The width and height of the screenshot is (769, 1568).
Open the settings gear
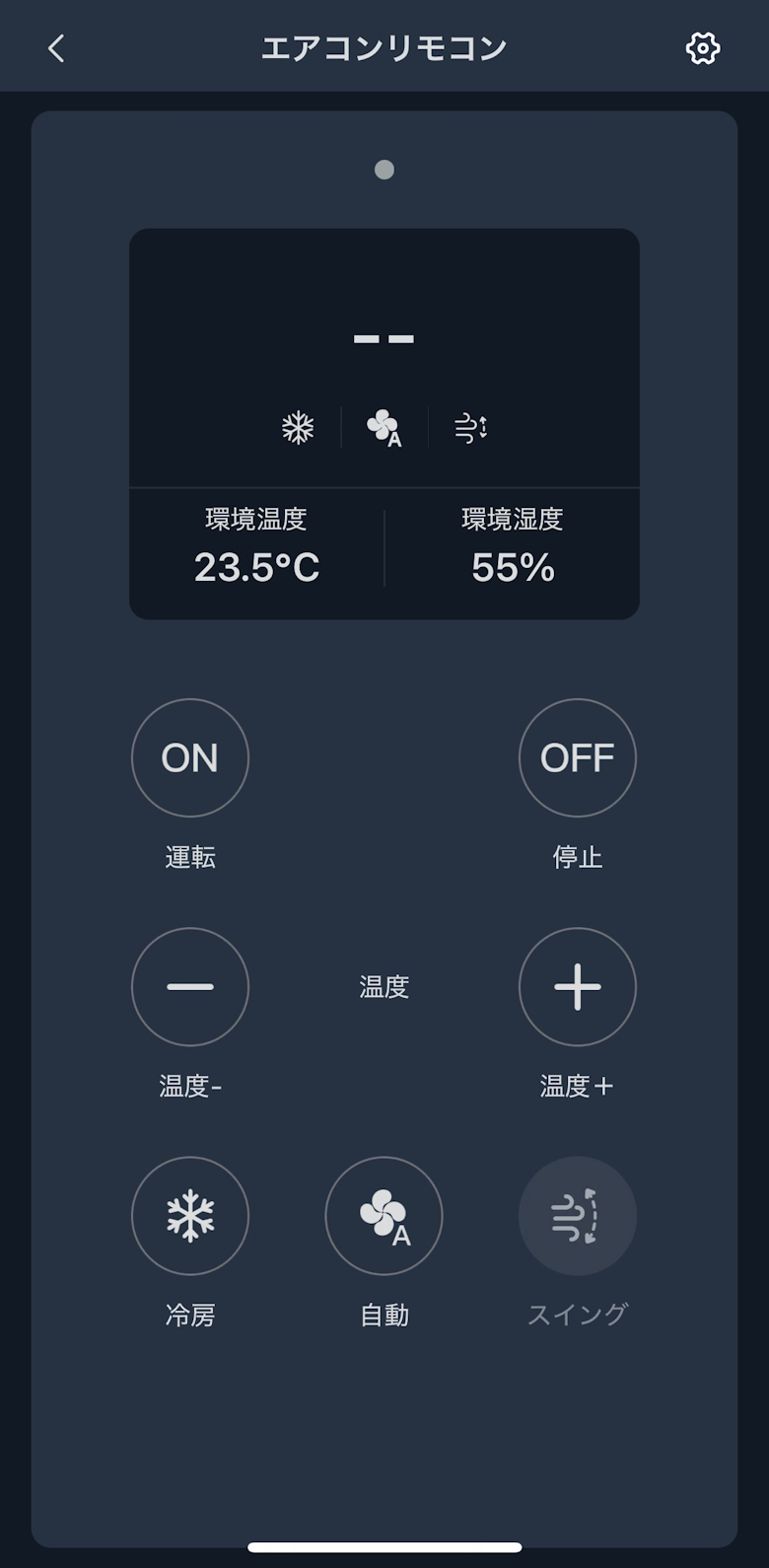point(702,48)
